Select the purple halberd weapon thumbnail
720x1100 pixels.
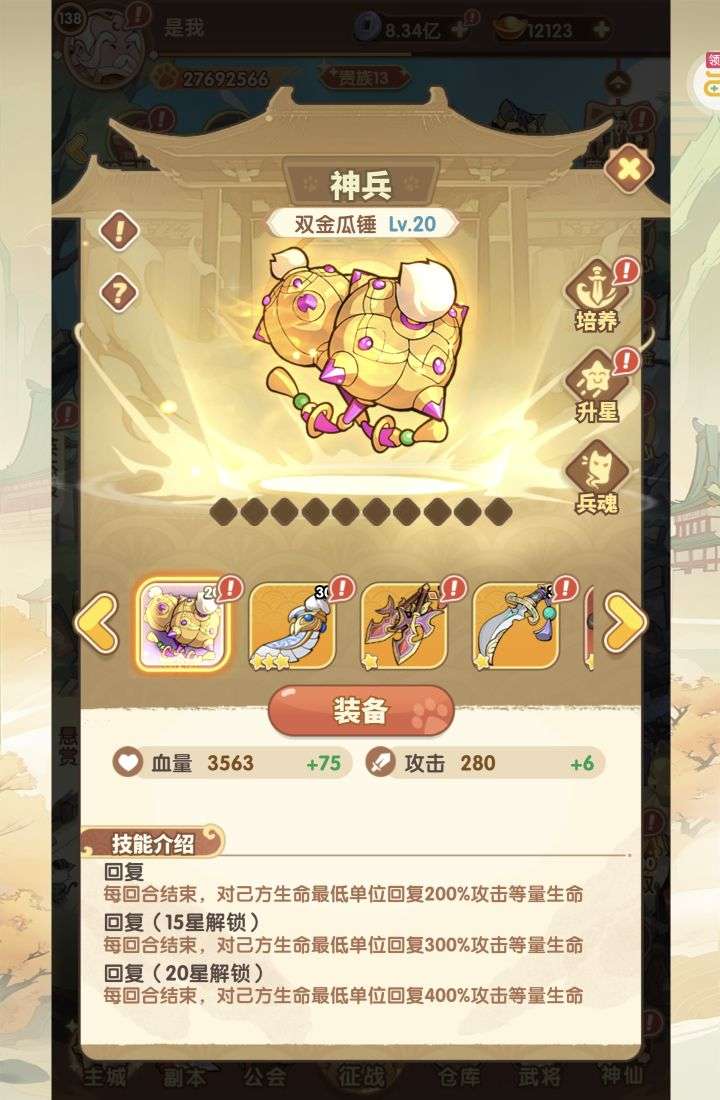coord(403,625)
